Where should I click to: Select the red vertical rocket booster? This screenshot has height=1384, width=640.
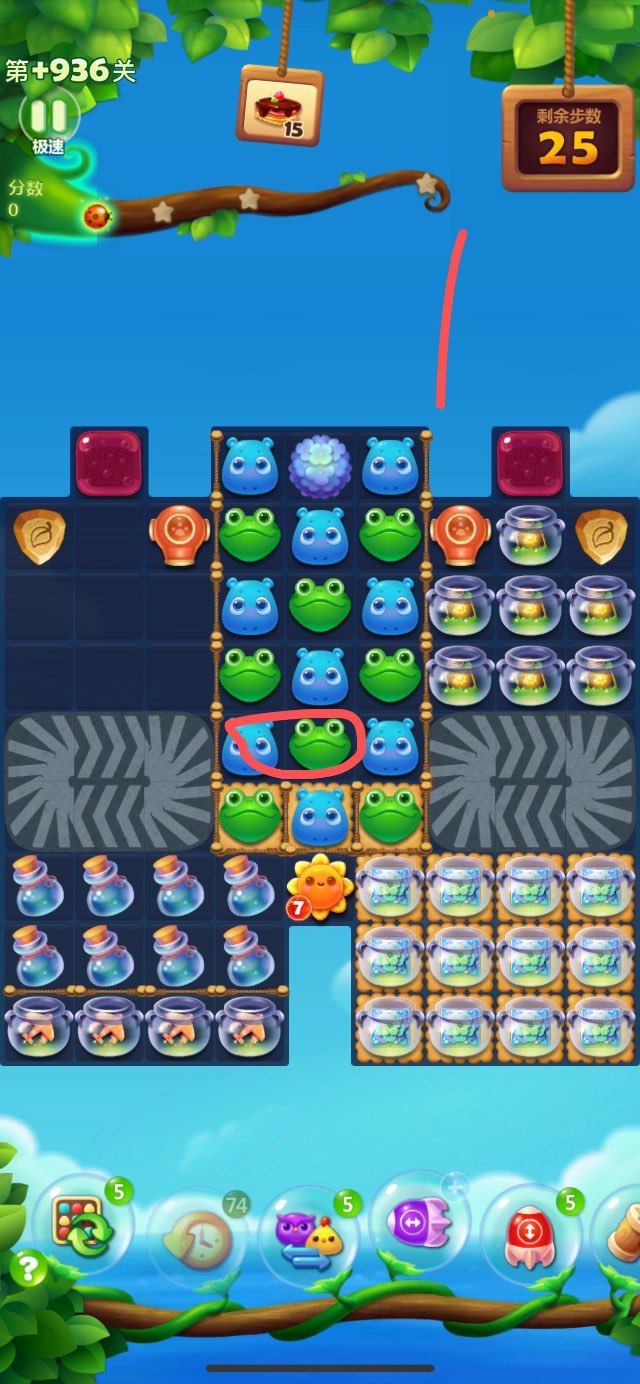(x=530, y=1234)
